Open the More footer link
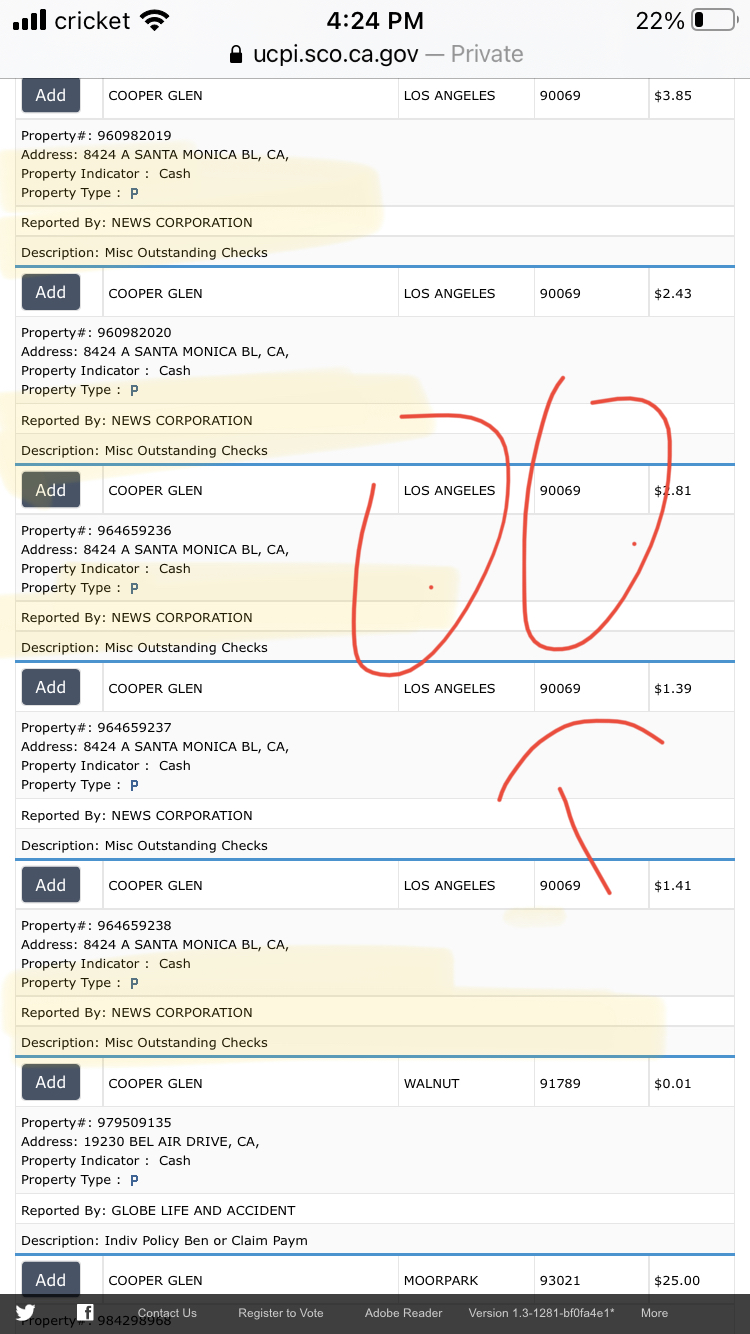The height and width of the screenshot is (1334, 750). [x=655, y=1313]
